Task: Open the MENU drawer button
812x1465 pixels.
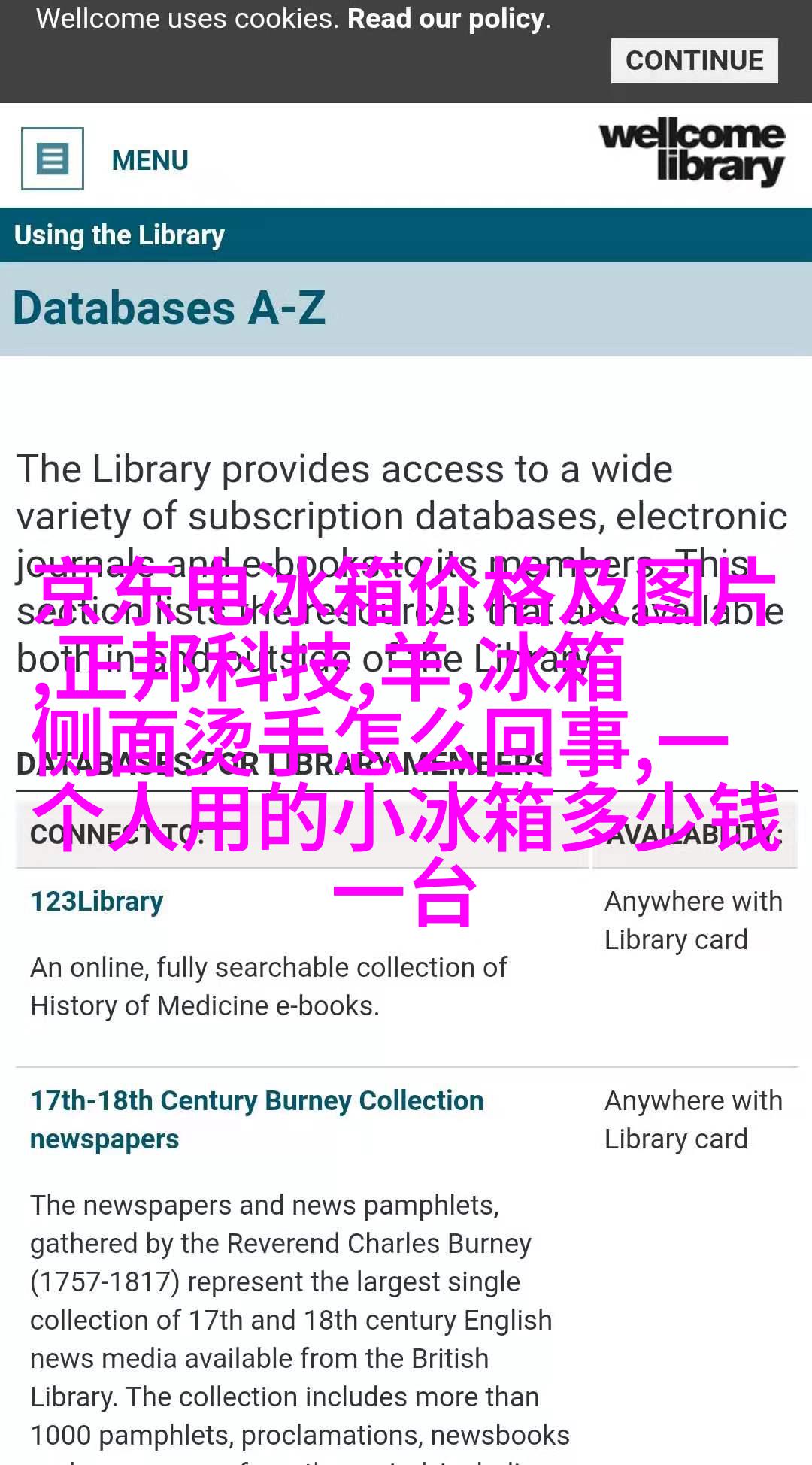Action: [53, 159]
